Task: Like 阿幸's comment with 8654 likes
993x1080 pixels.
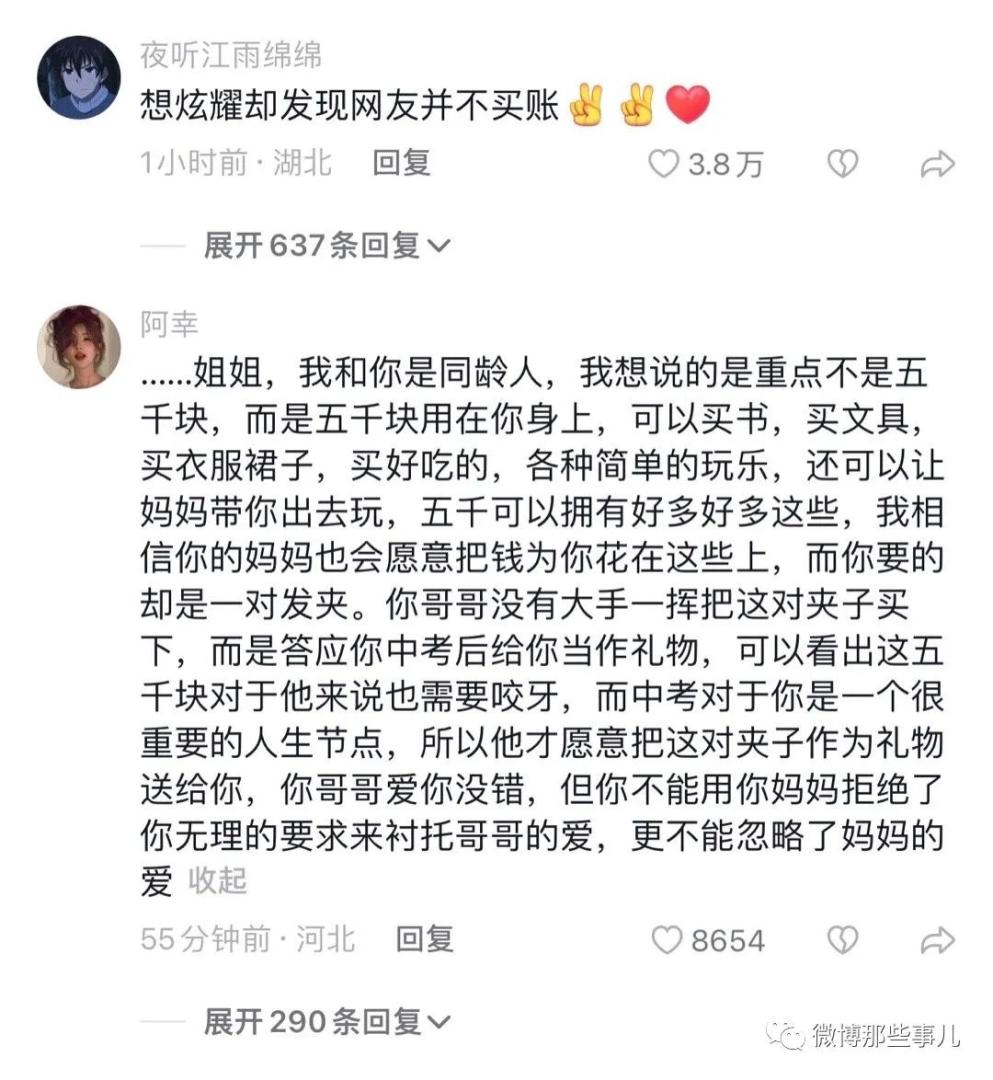Action: click(667, 940)
